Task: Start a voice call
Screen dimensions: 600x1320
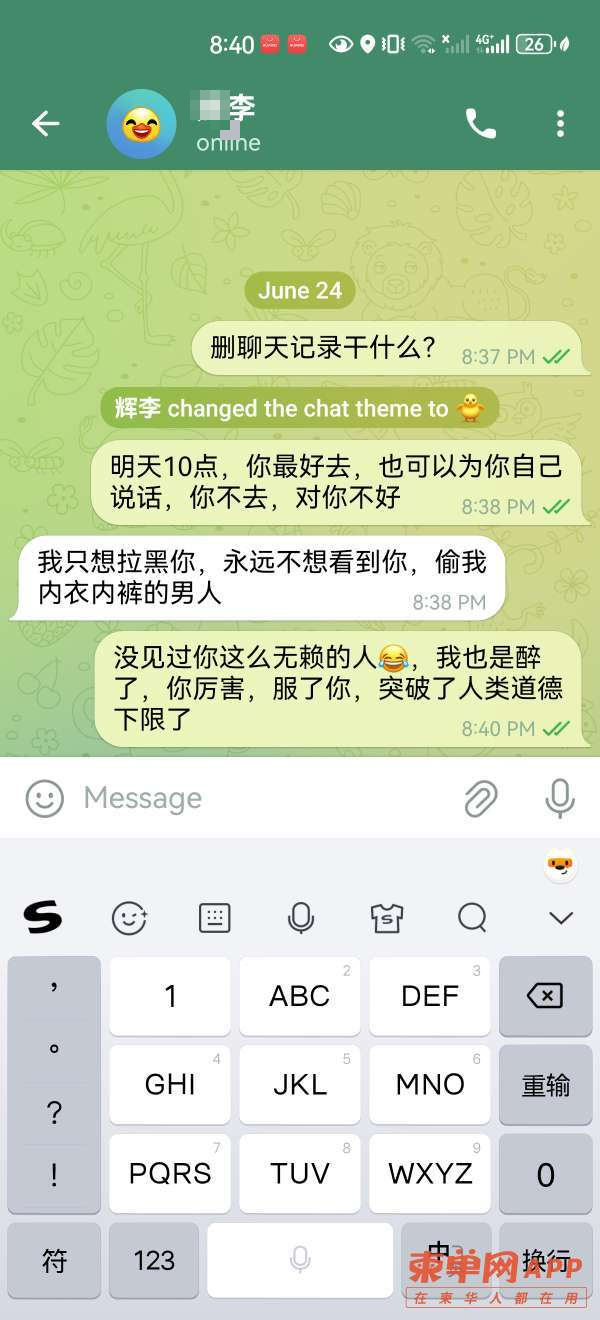Action: point(481,124)
